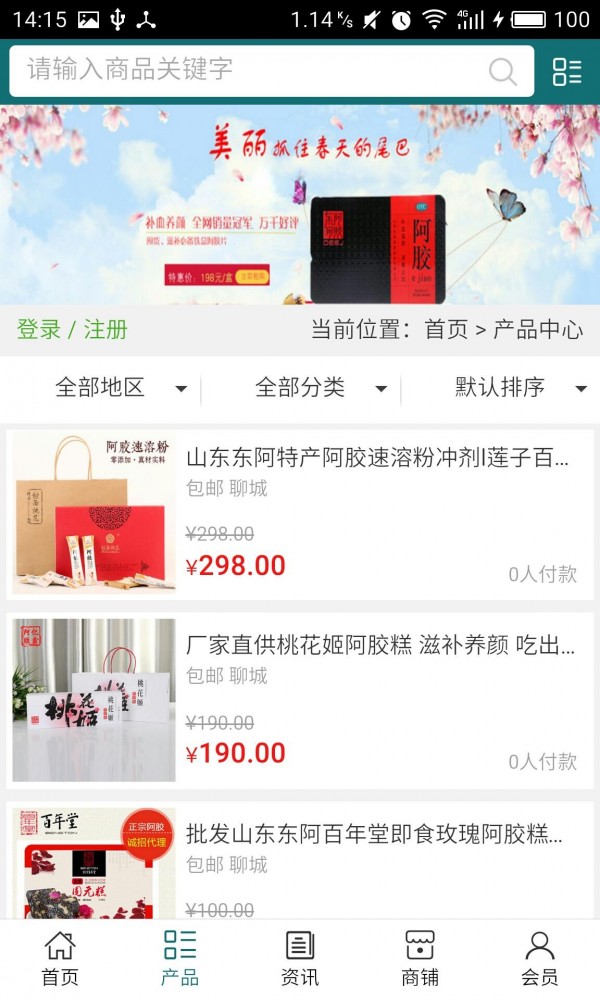Open 山东东阿特产阿胶速溶粉 product card
This screenshot has width=600, height=1000.
pyautogui.click(x=300, y=514)
